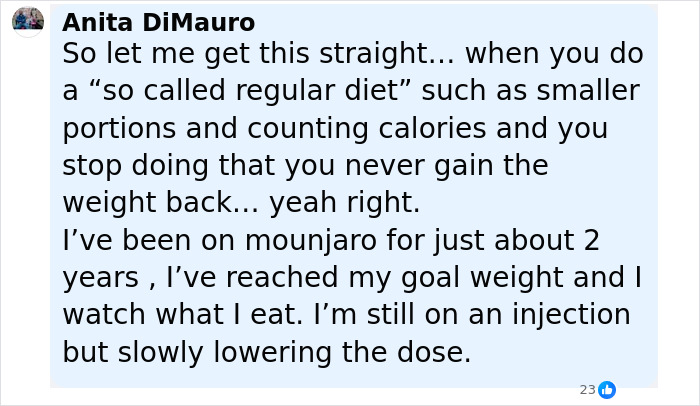Open Anita DiMauro's profile from name

click(x=158, y=22)
